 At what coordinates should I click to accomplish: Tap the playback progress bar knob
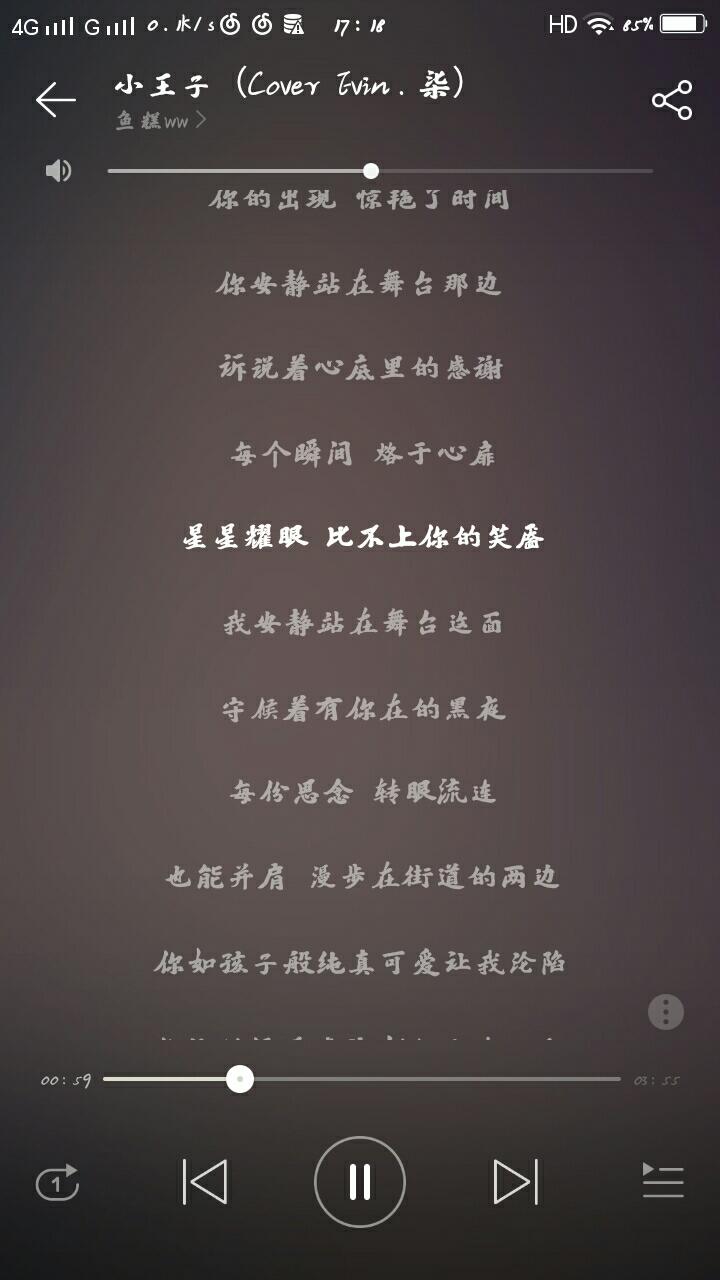[239, 1080]
